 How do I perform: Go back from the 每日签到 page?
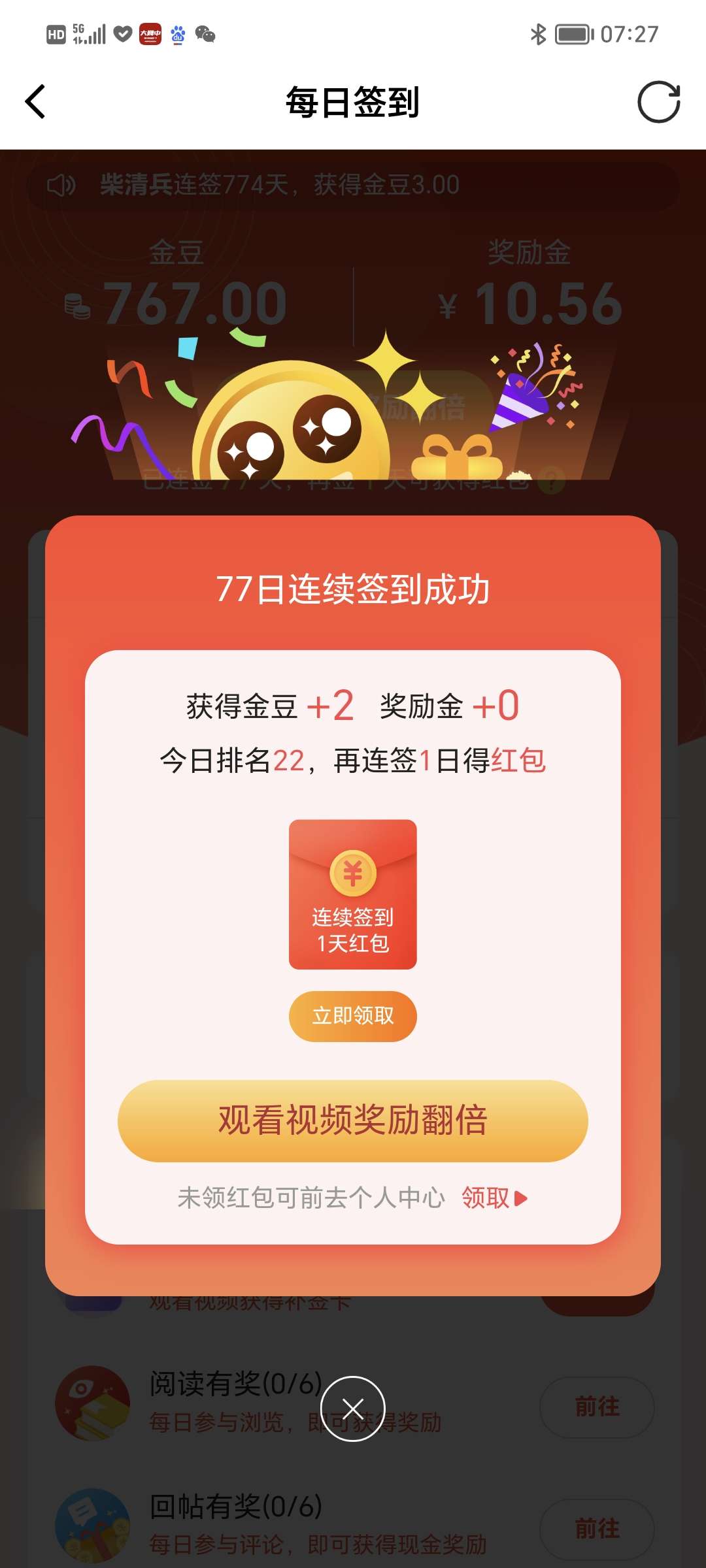coord(35,102)
